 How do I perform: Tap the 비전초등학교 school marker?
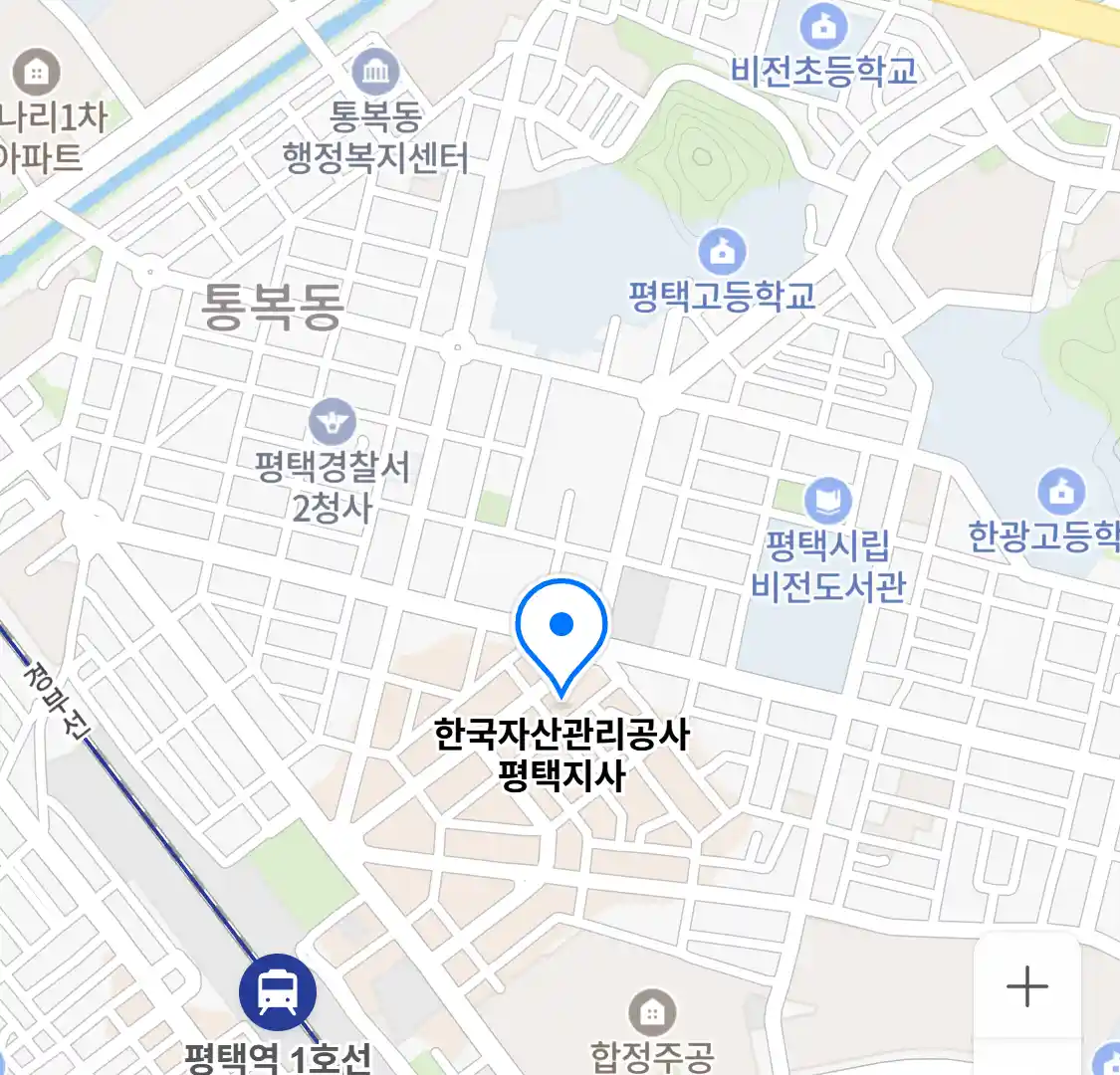(823, 27)
